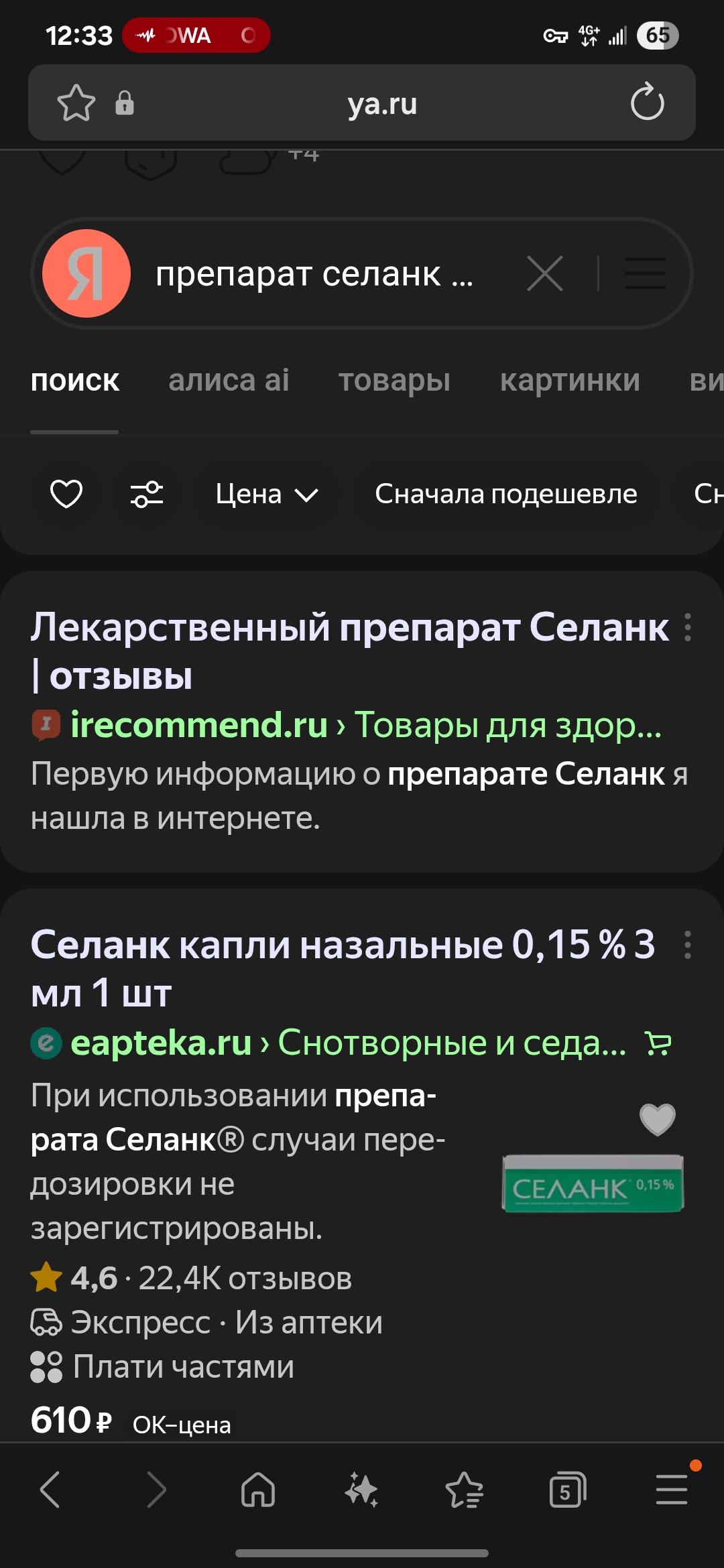
Task: Edit the search query 'препарат селанк'
Action: (x=314, y=273)
